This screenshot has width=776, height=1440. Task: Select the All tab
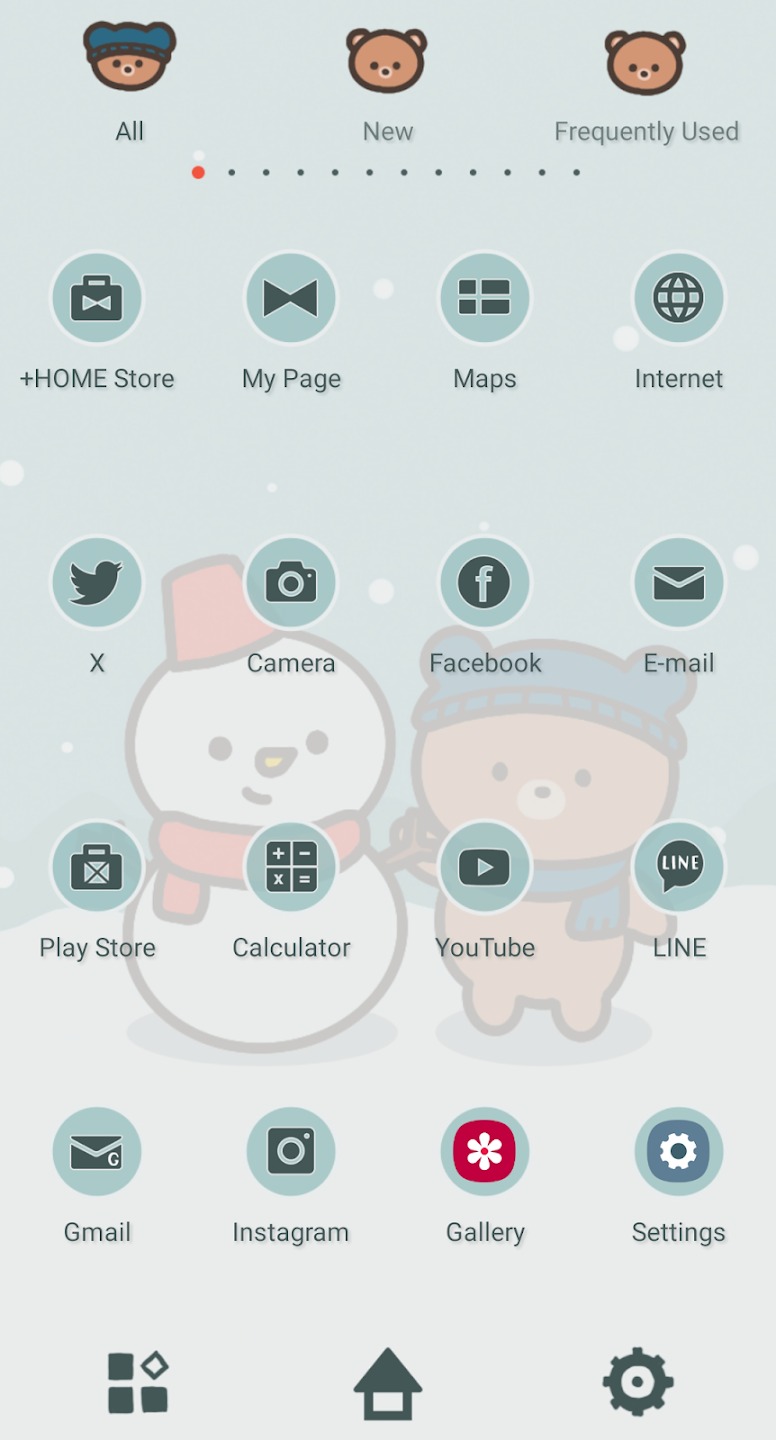[129, 85]
